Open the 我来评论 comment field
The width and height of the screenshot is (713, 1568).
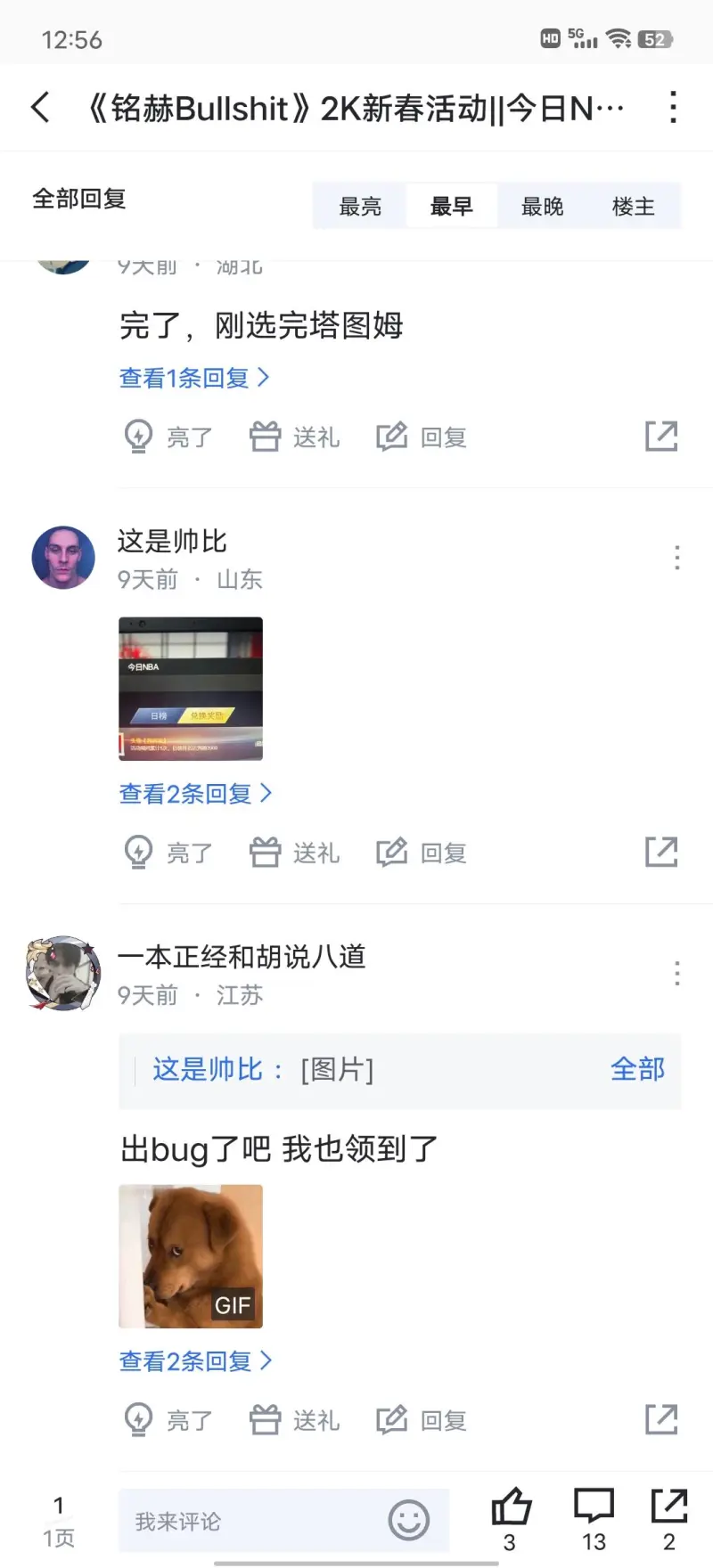point(250,1522)
